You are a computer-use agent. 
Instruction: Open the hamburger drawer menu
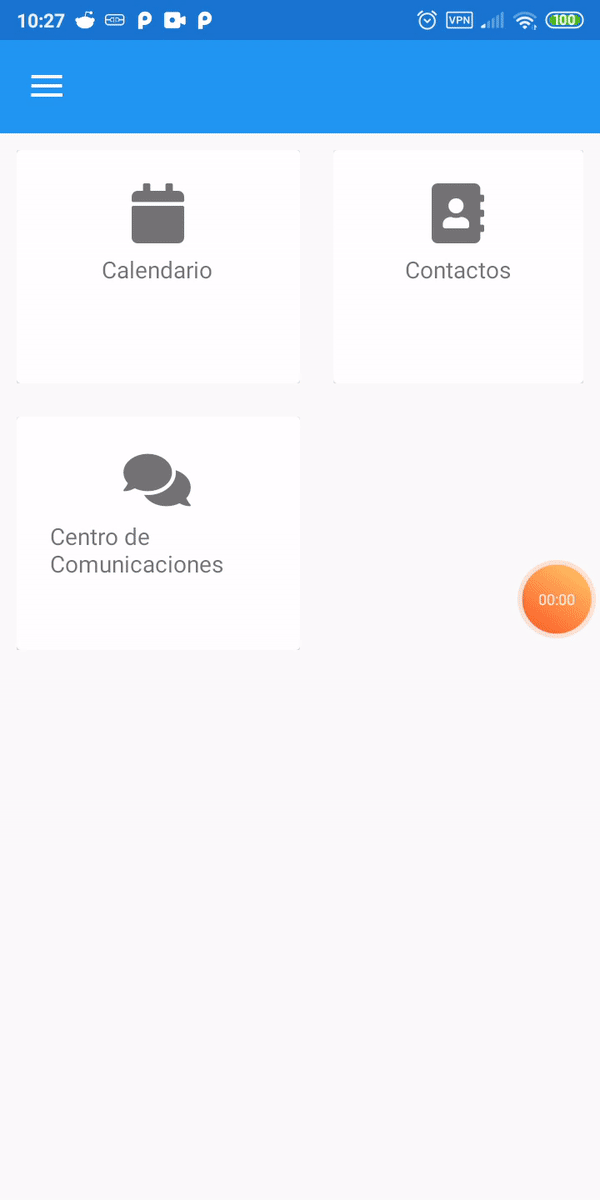[x=47, y=86]
